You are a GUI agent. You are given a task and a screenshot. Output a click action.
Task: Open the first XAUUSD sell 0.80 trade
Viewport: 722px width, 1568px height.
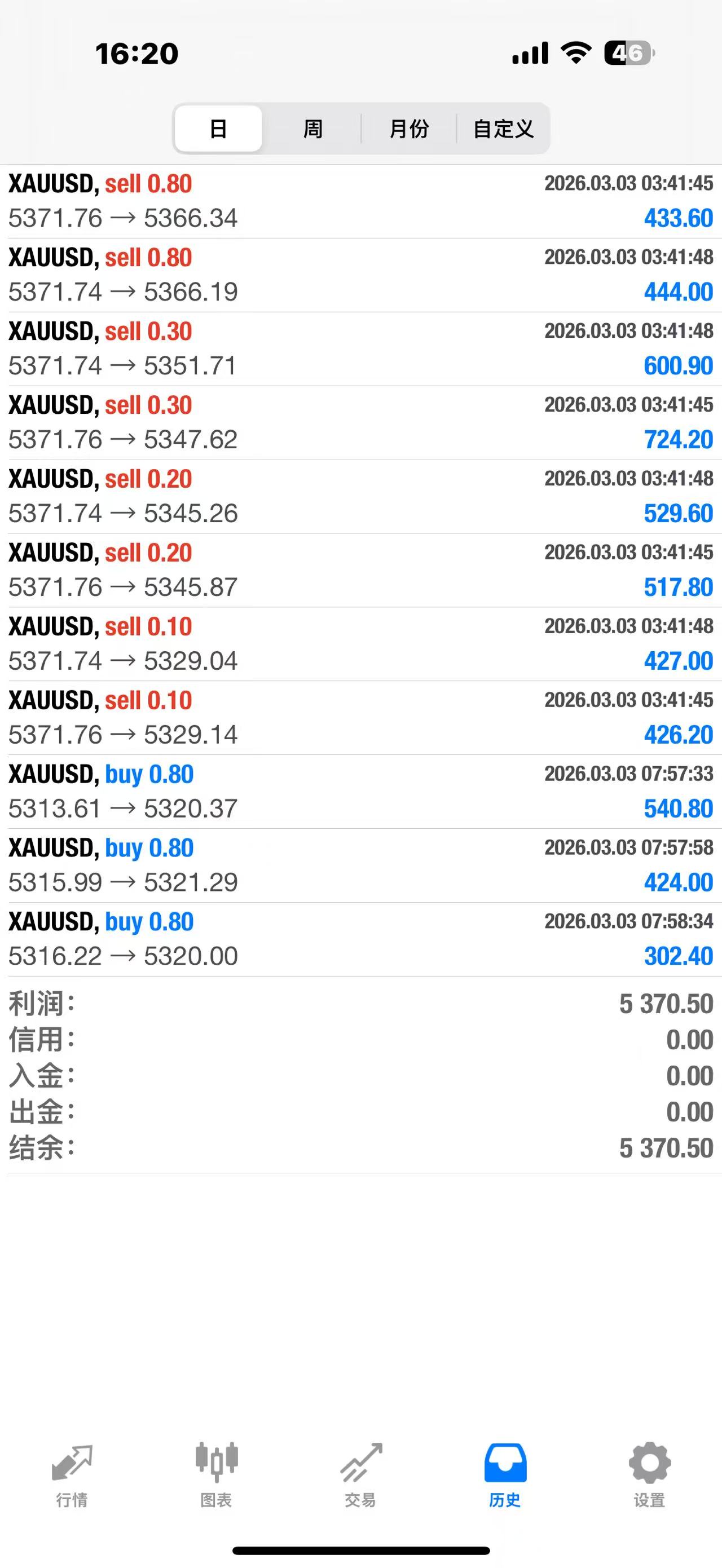coord(361,201)
